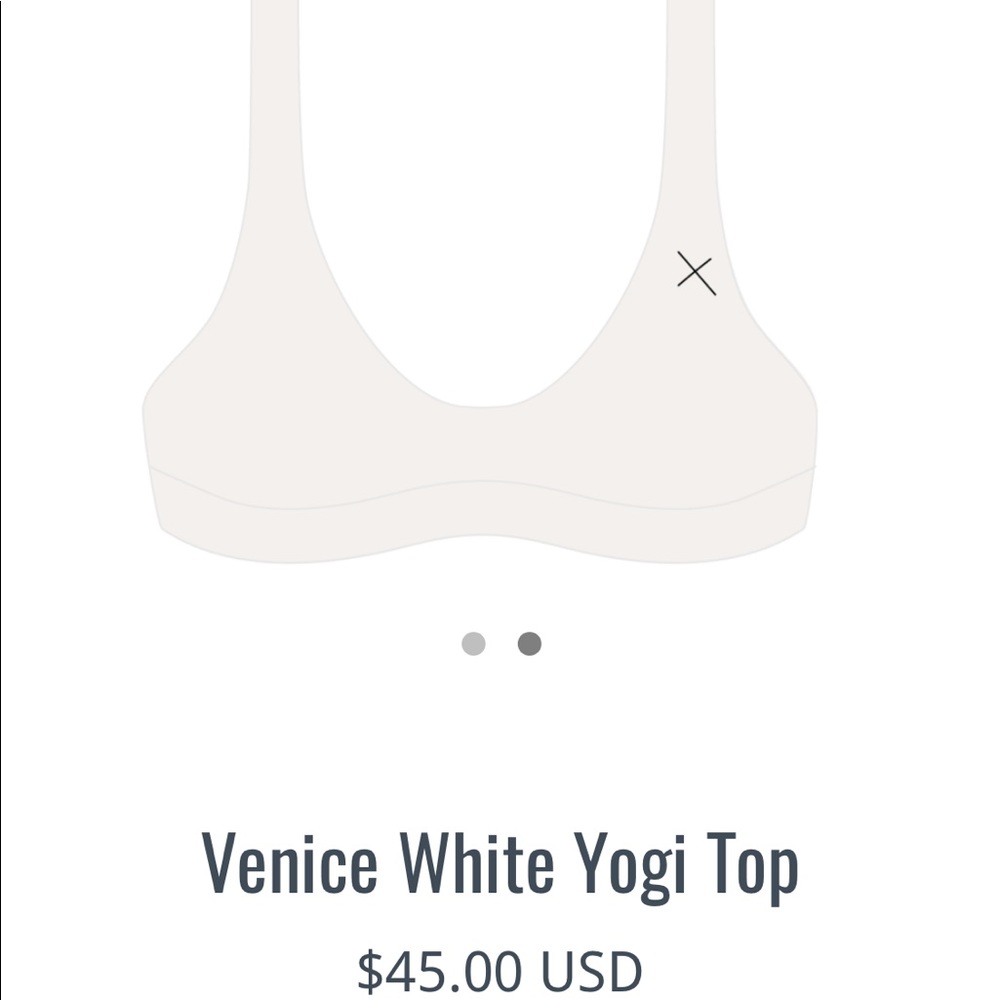Select the second carousel indicator dot
This screenshot has width=1000, height=1000.
(529, 644)
